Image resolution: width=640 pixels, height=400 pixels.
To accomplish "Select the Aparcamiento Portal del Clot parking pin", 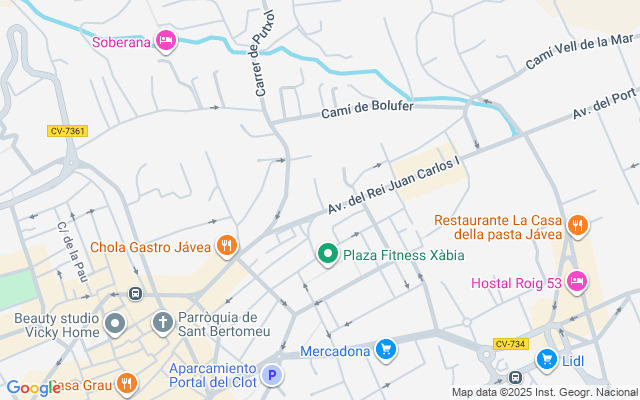I will pyautogui.click(x=270, y=376).
